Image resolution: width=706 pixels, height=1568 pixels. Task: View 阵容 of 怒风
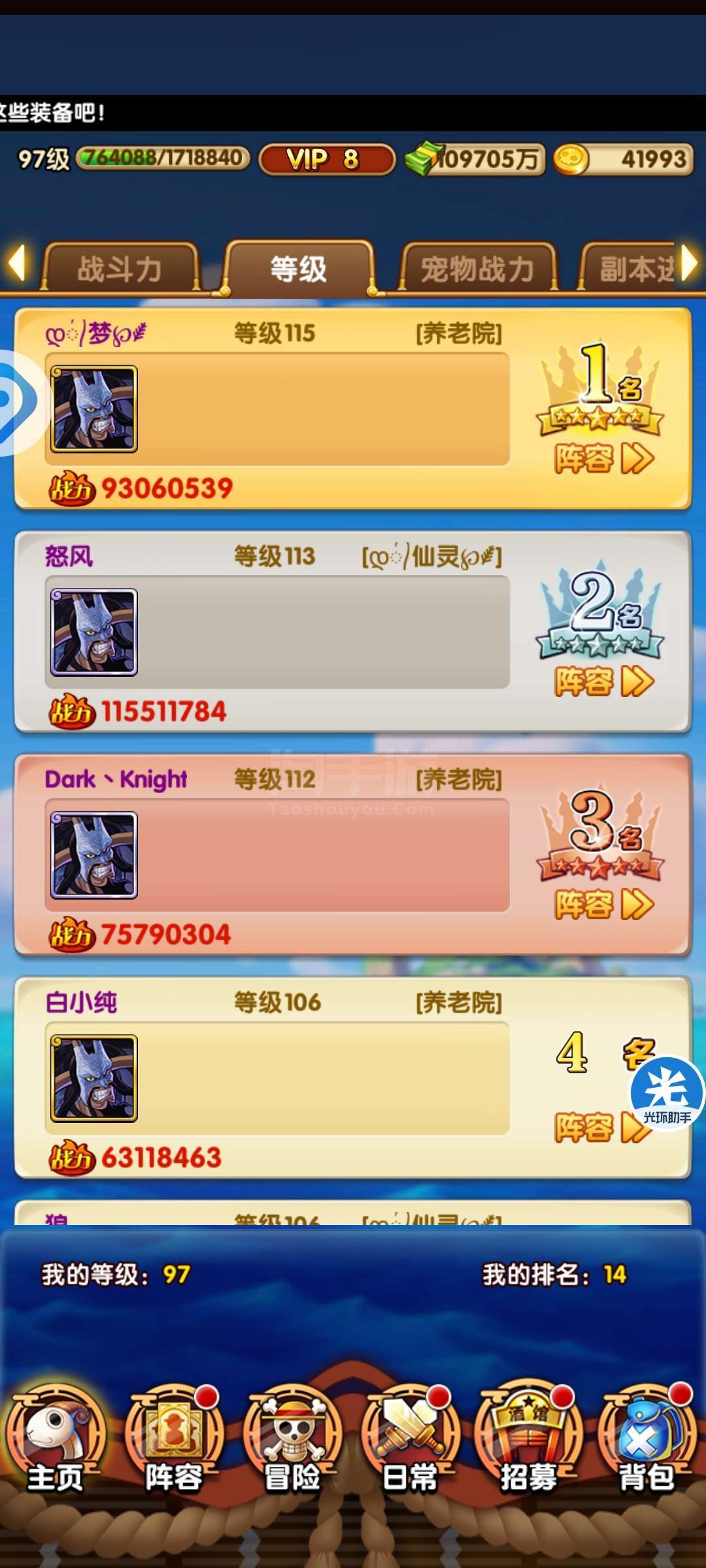(603, 681)
